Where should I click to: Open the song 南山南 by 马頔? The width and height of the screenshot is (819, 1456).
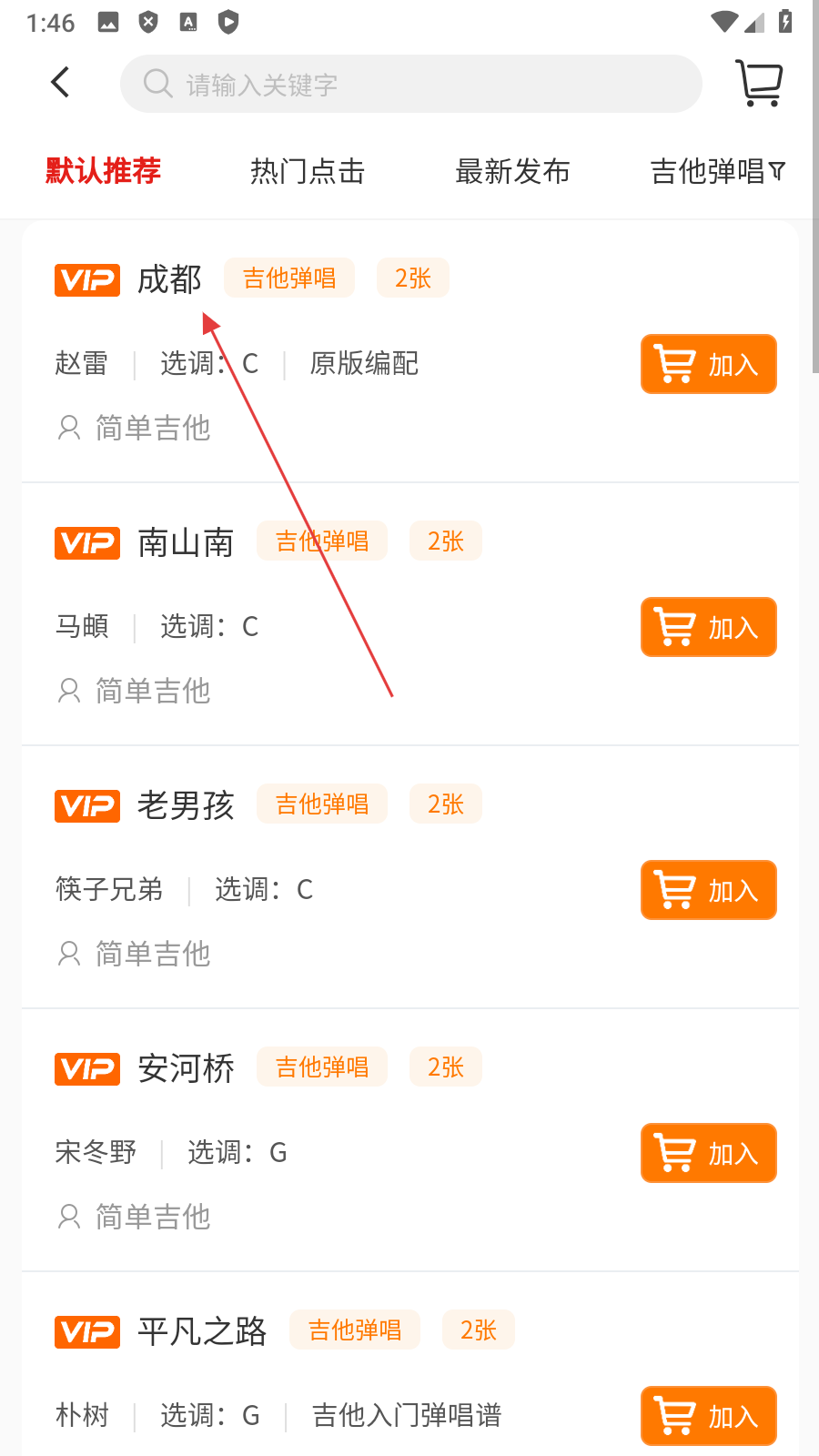(x=186, y=542)
